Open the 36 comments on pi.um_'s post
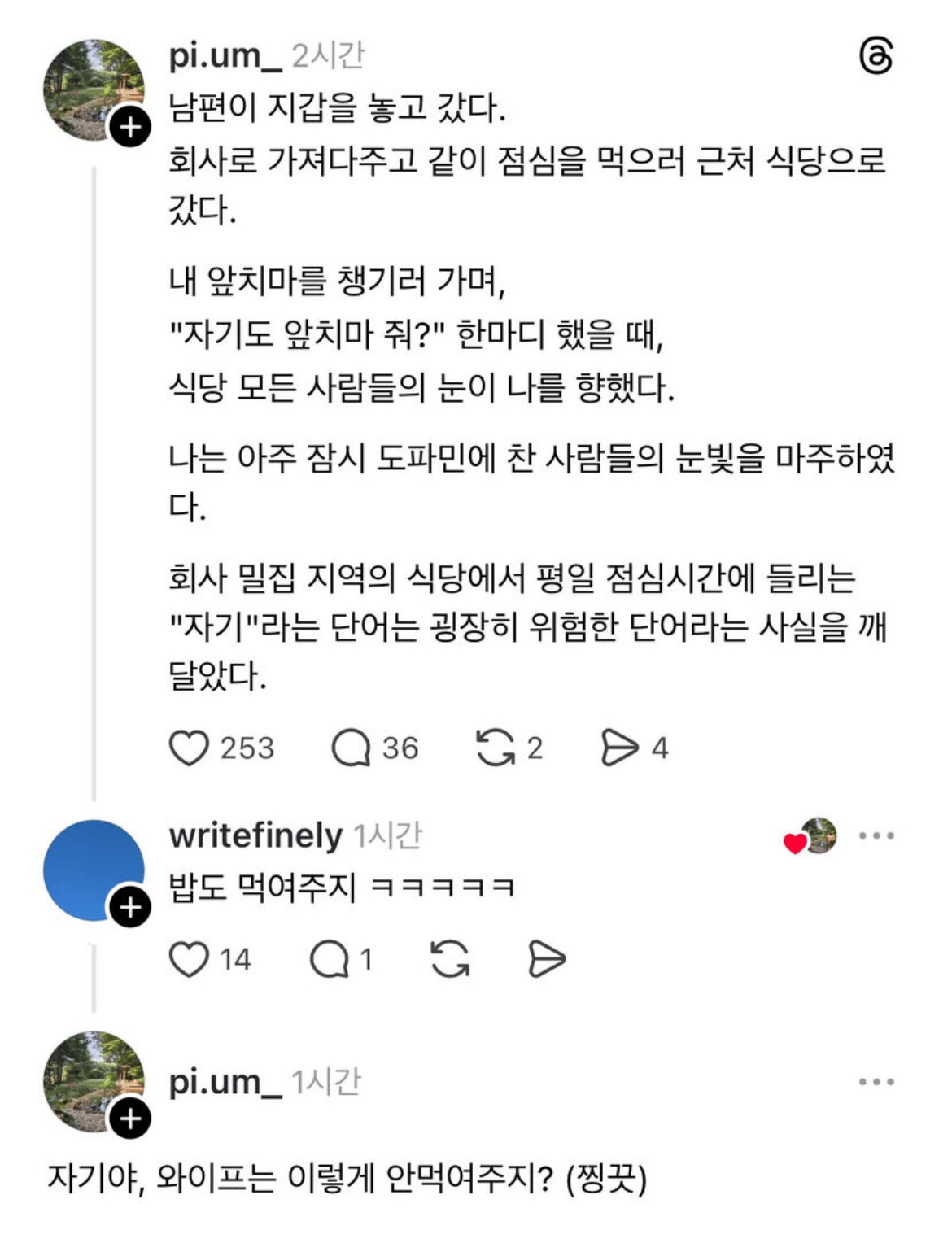 351,748
